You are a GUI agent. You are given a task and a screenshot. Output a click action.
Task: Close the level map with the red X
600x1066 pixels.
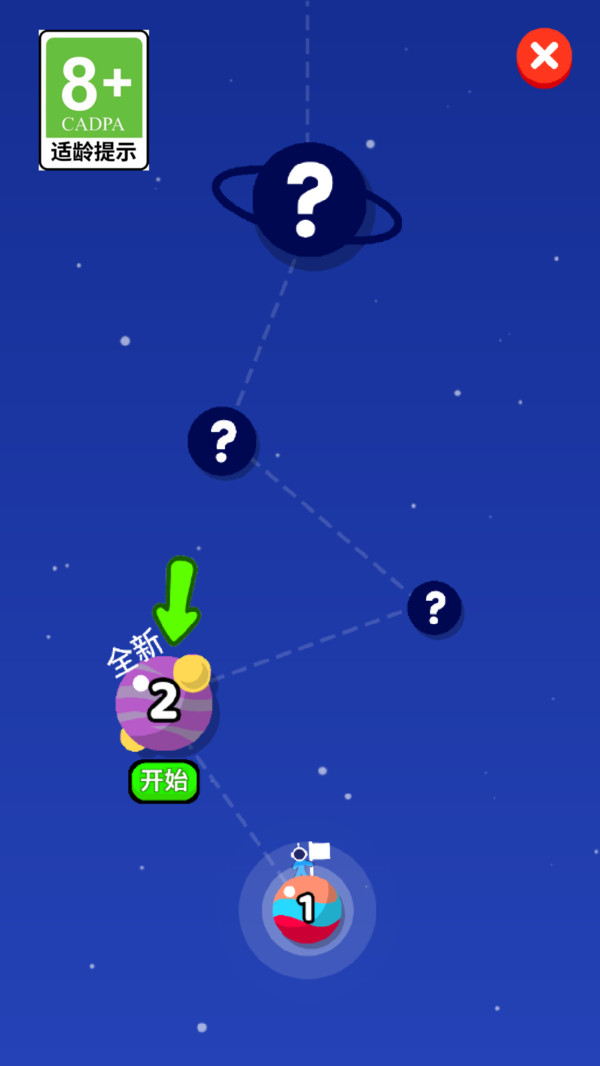coord(544,57)
